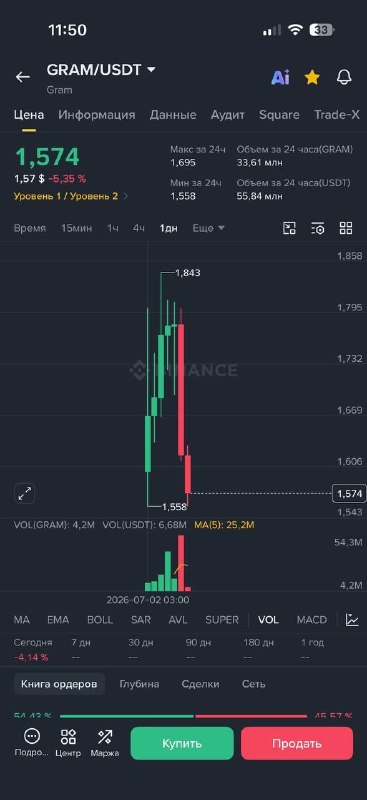The width and height of the screenshot is (367, 800).
Task: Select the 15мин chart interval
Action: [77, 228]
